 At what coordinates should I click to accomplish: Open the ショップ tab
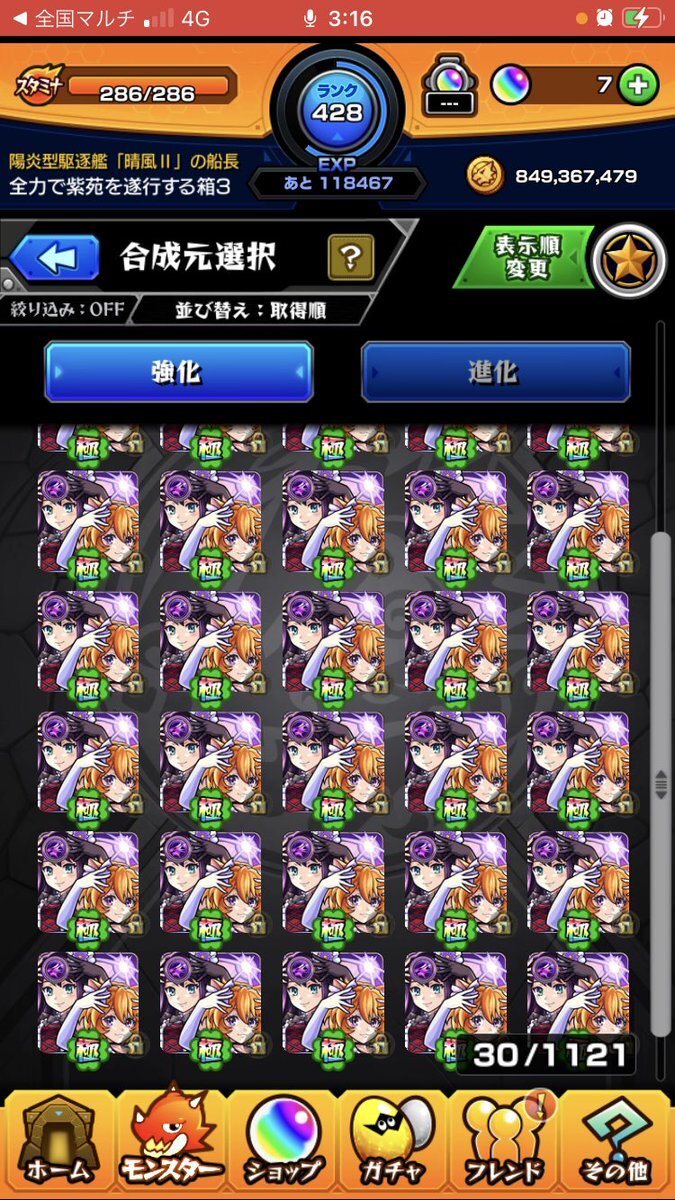point(281,1148)
